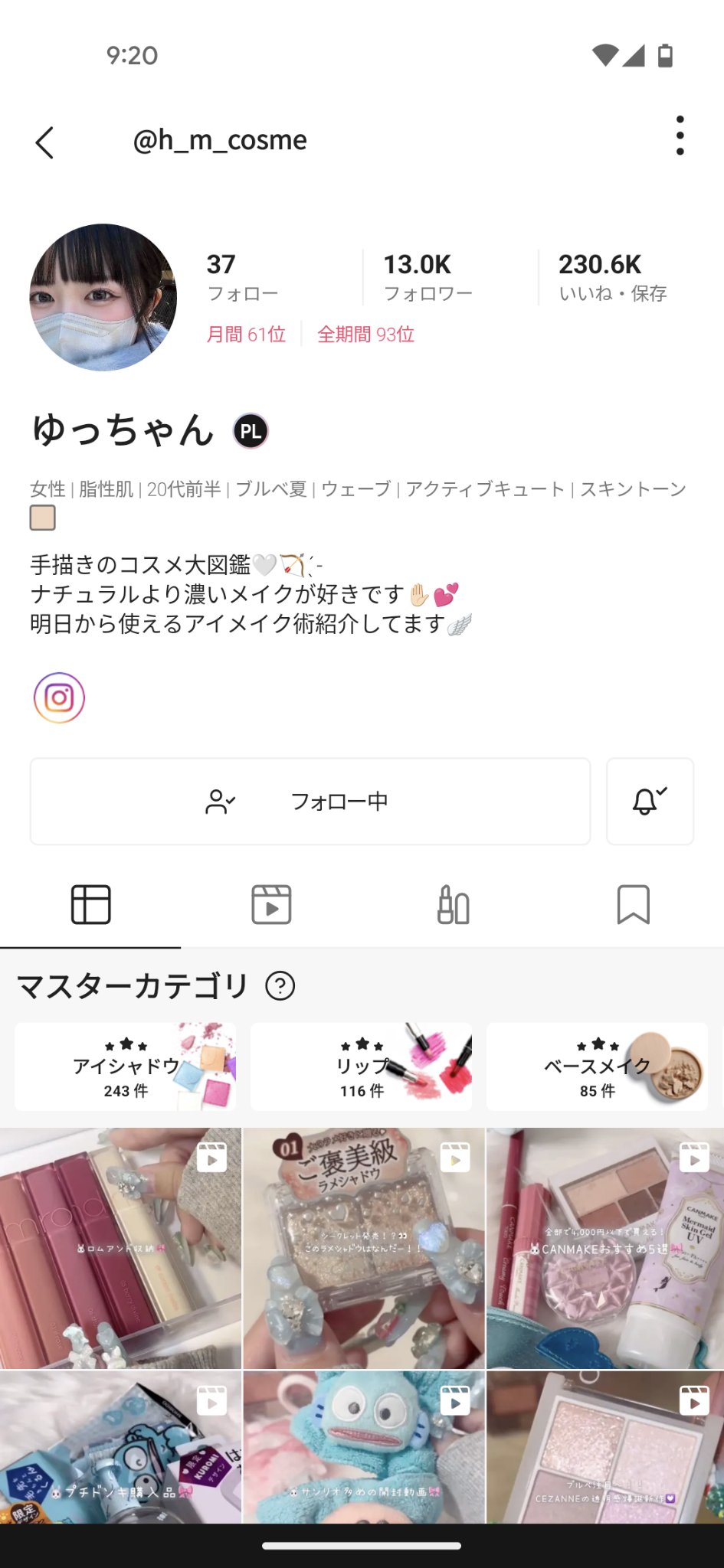Expand the ベースメイク category card
Screen dimensions: 724x1568
point(598,1067)
